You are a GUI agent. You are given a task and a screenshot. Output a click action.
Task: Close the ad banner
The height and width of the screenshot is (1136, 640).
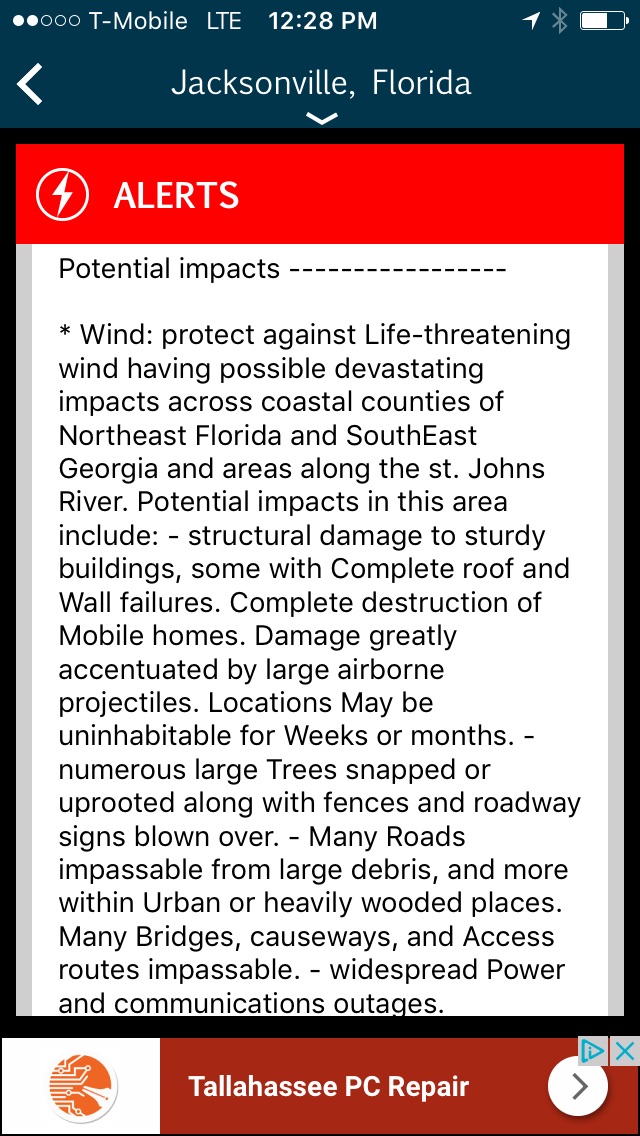pos(625,1051)
